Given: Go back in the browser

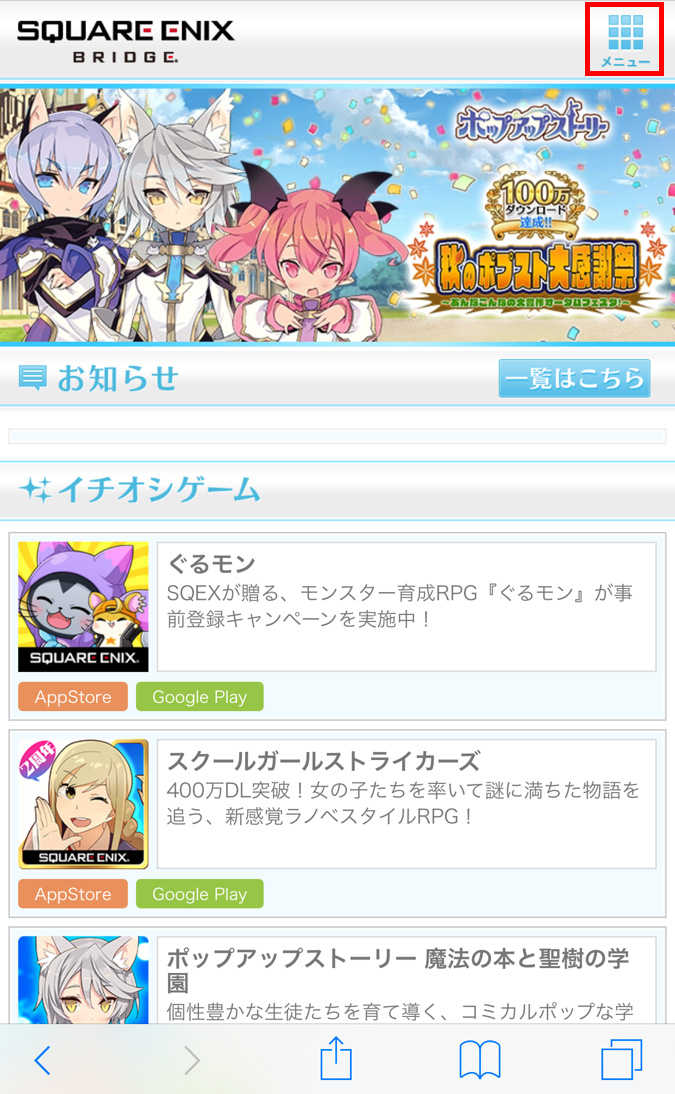Looking at the screenshot, I should point(42,1060).
